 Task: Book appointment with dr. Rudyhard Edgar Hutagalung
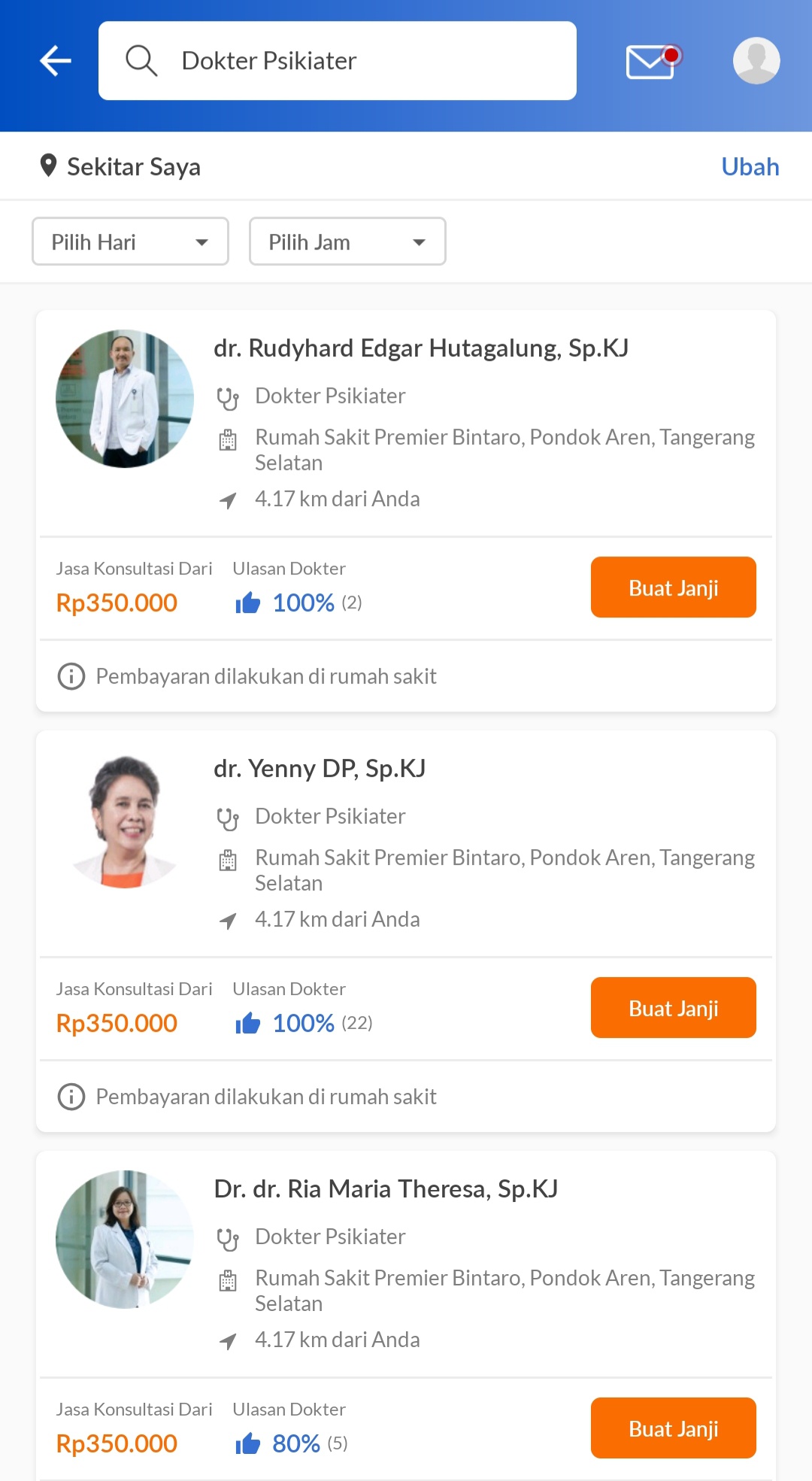coord(673,587)
